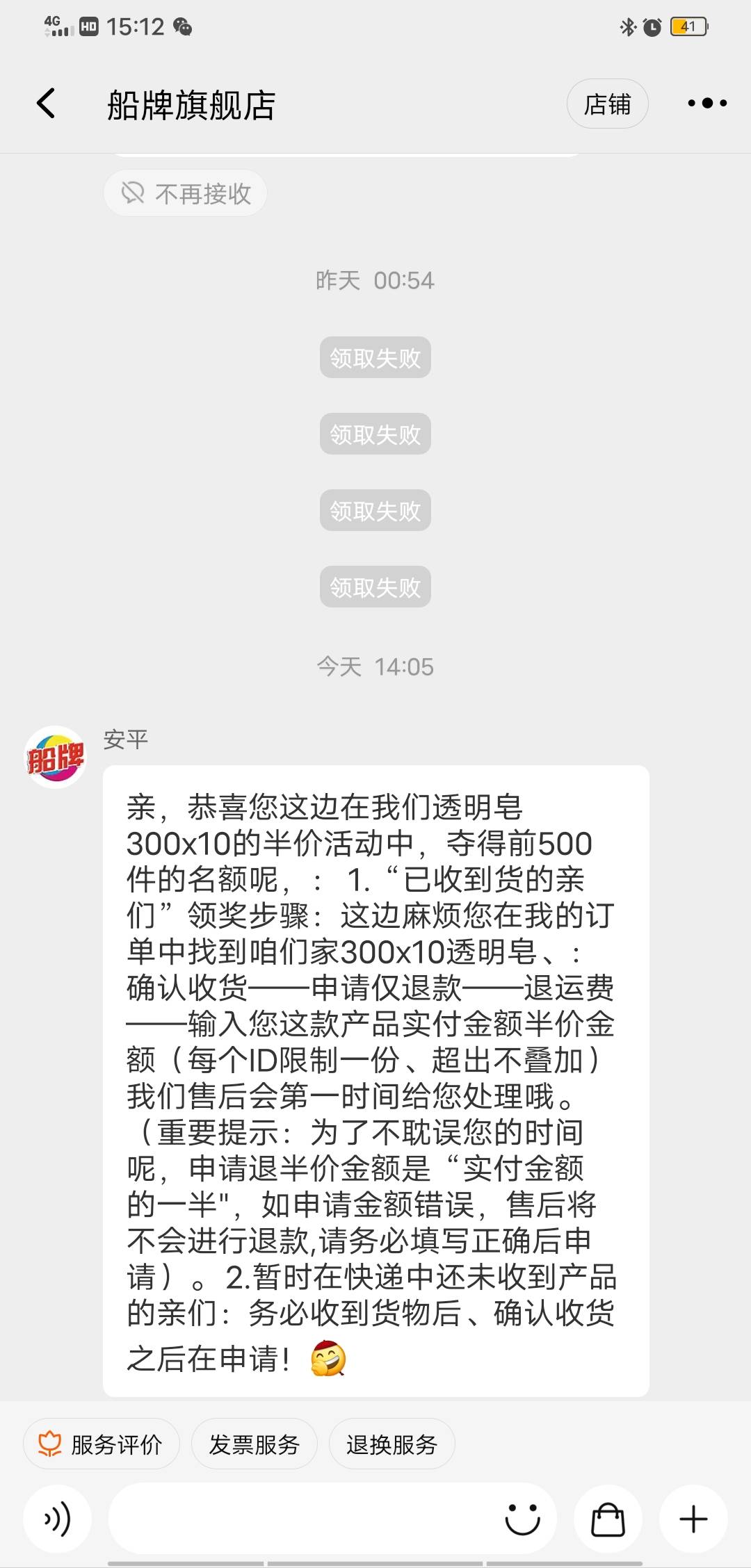The width and height of the screenshot is (751, 1568).
Task: Tap the back arrow to leave the chat
Action: point(46,102)
